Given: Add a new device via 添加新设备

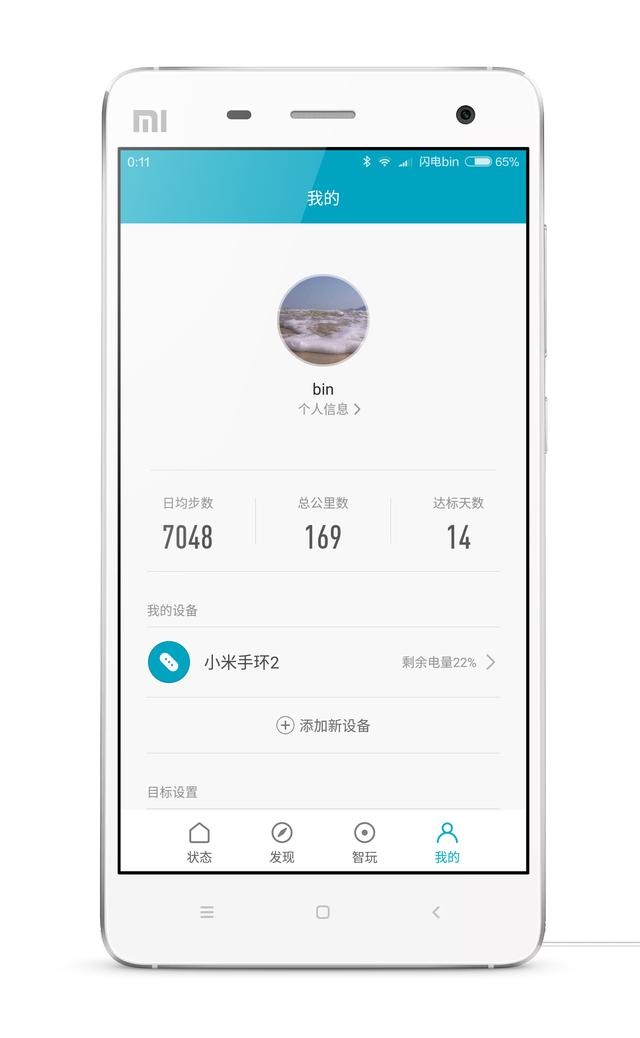Looking at the screenshot, I should [323, 725].
